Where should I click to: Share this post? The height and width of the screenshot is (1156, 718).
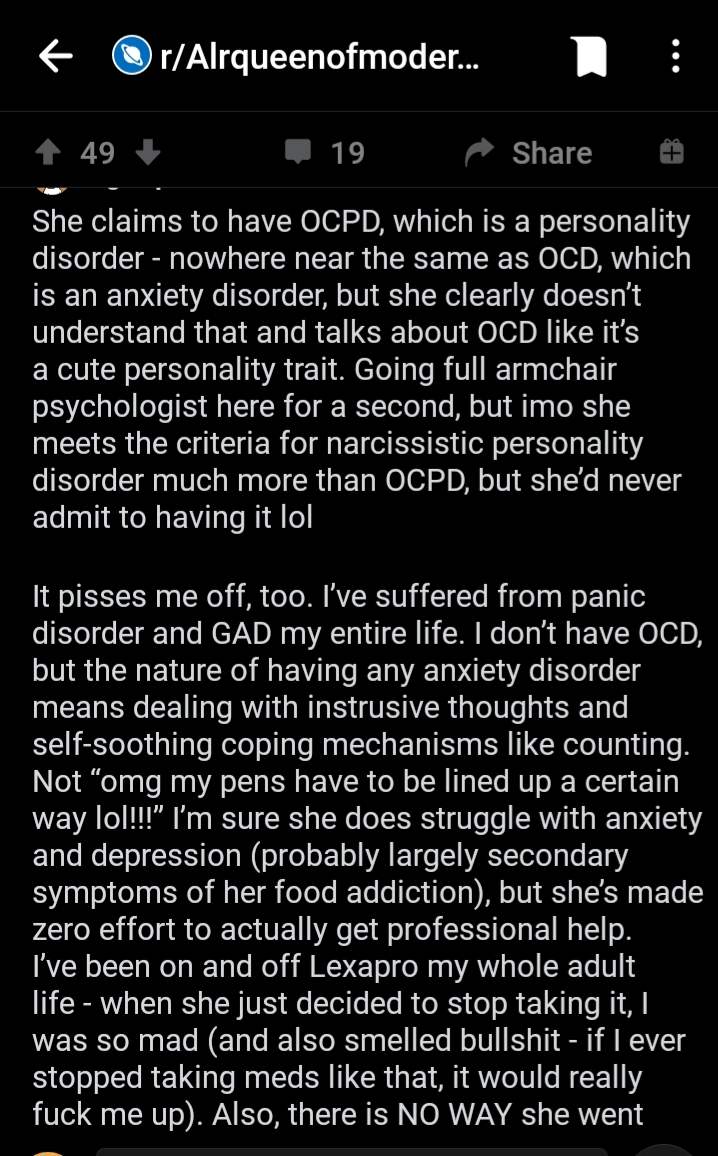[529, 153]
